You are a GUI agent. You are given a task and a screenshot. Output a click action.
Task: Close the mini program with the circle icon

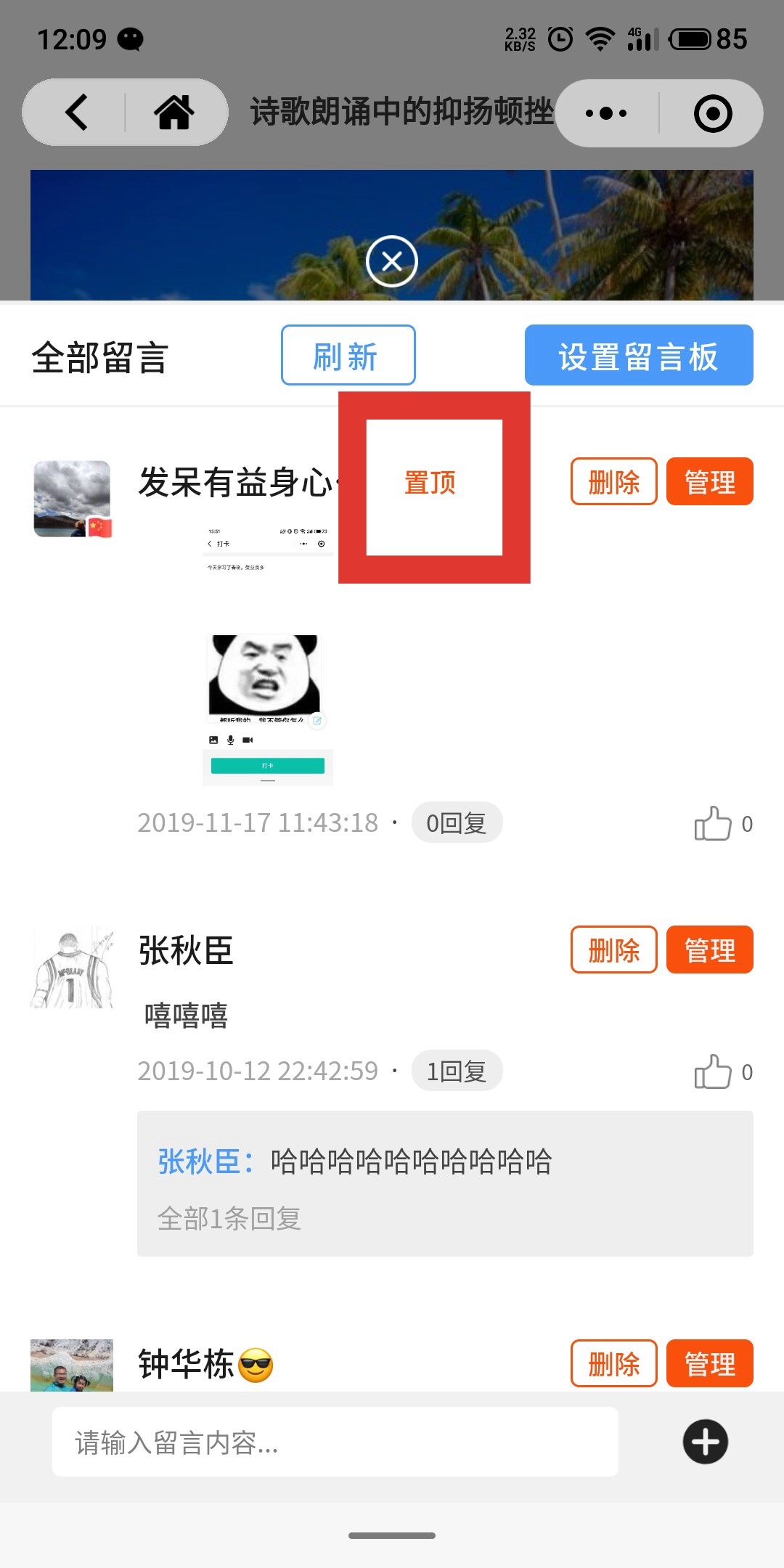click(712, 113)
